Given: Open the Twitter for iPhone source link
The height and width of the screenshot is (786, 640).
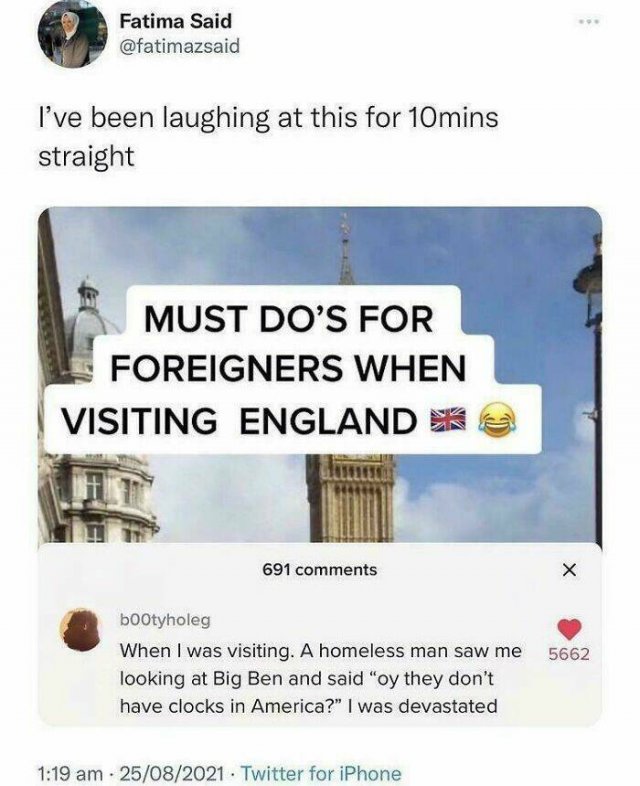Looking at the screenshot, I should coord(321,773).
